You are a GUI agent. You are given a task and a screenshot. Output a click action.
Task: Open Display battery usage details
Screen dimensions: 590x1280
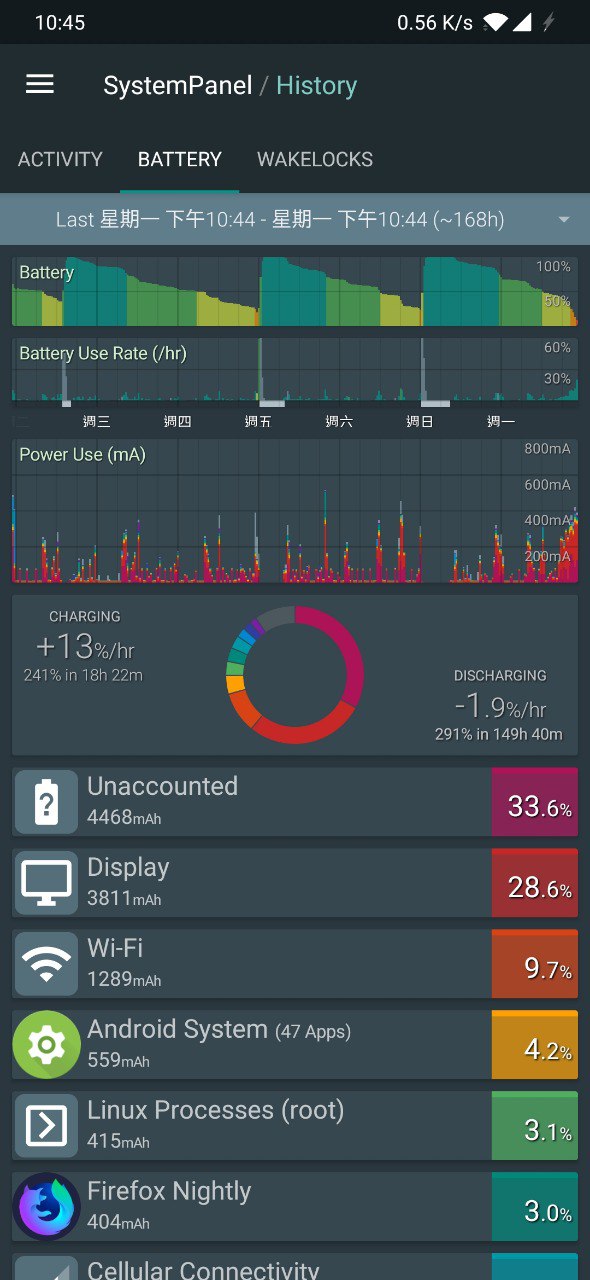[x=295, y=883]
